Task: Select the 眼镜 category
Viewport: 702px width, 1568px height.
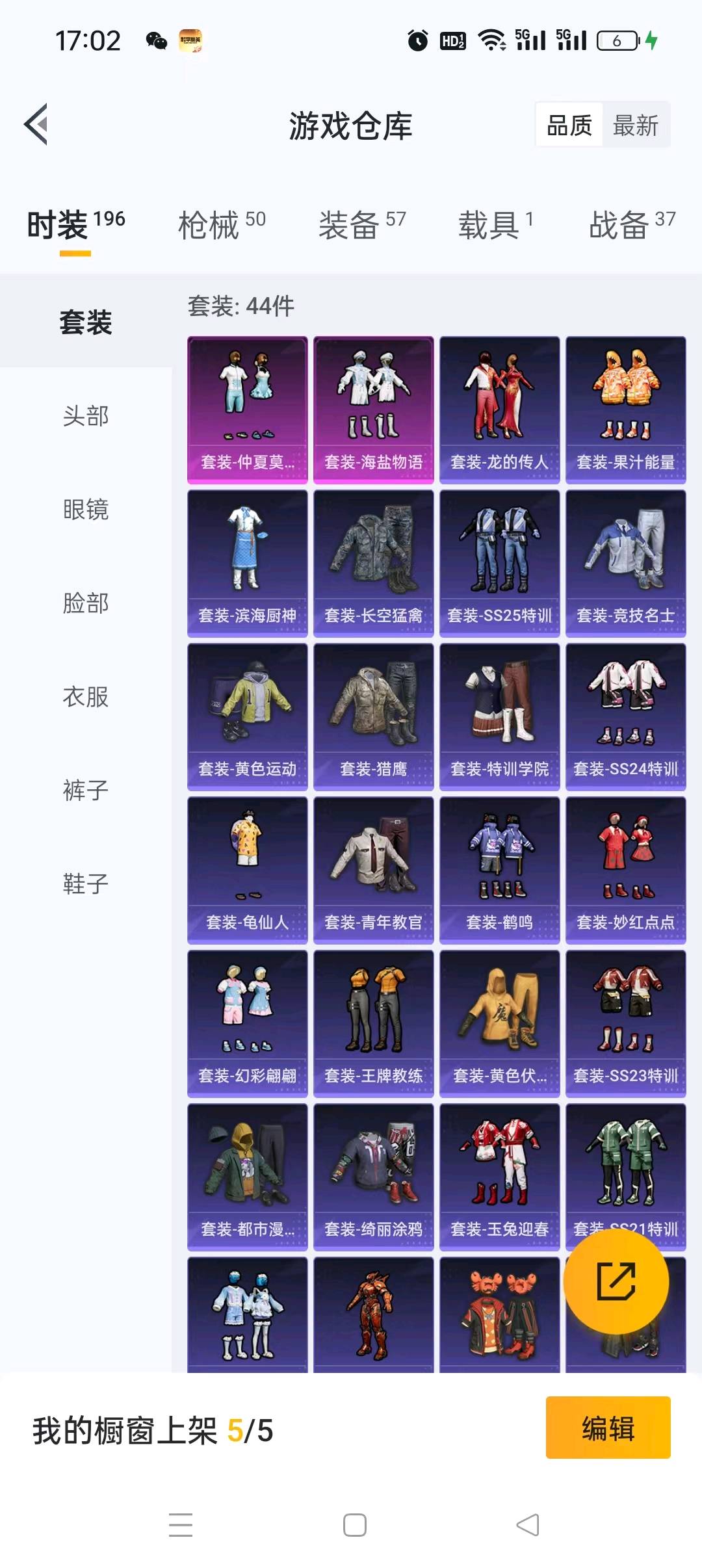Action: 86,510
